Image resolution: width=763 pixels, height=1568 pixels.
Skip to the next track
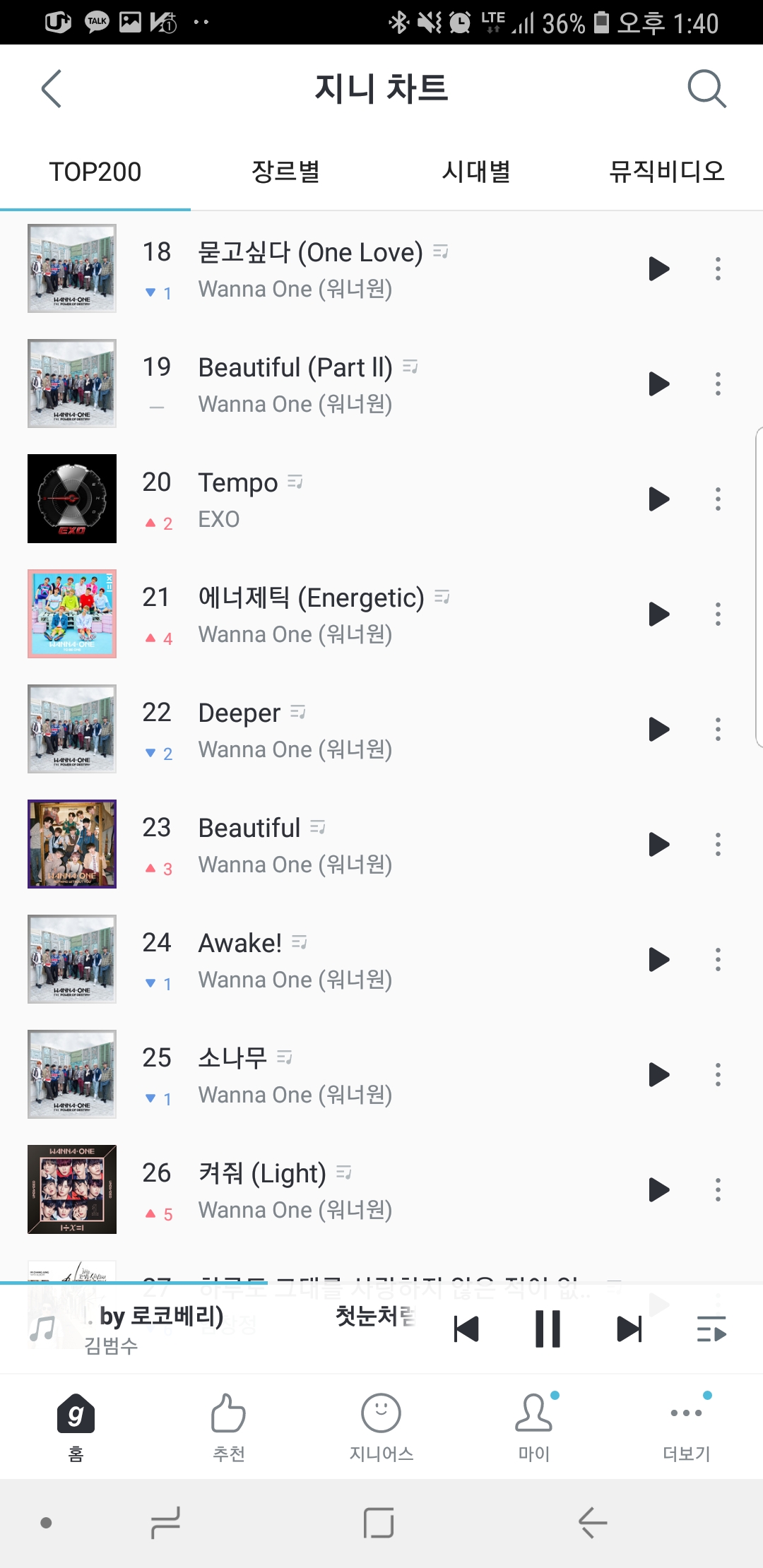point(629,1329)
